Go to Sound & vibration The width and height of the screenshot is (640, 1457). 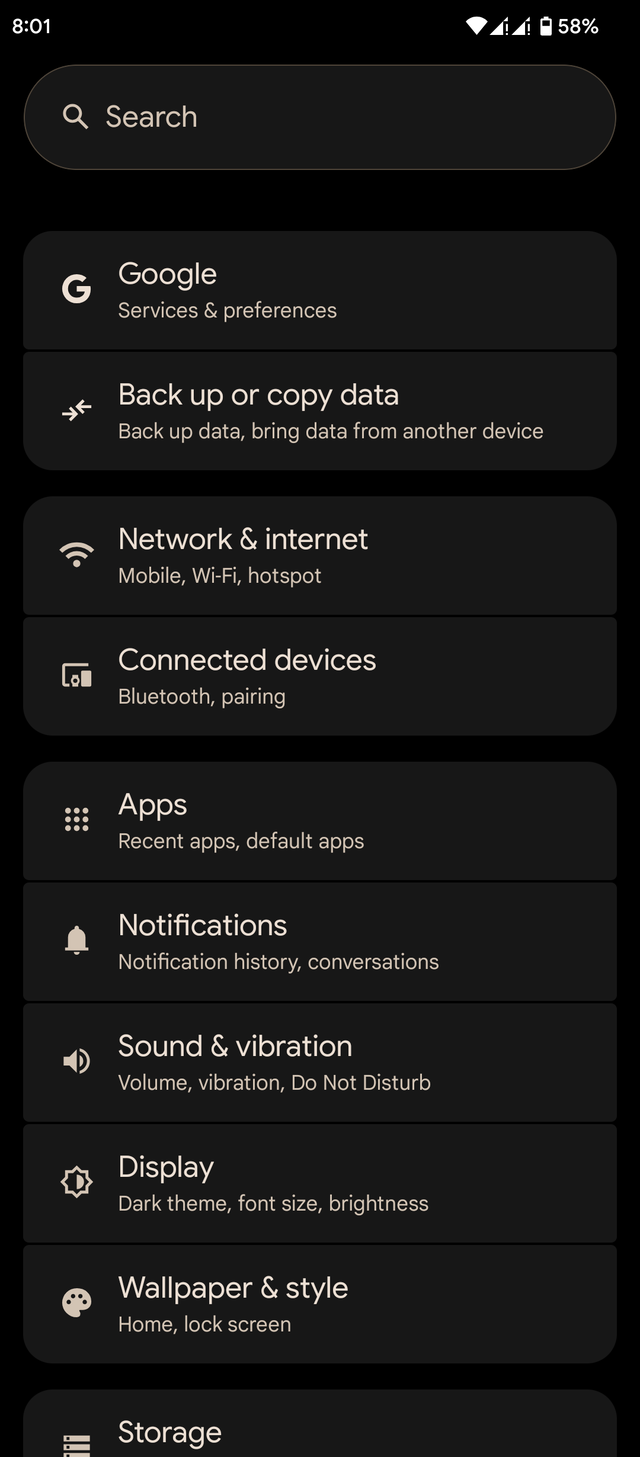[319, 1063]
